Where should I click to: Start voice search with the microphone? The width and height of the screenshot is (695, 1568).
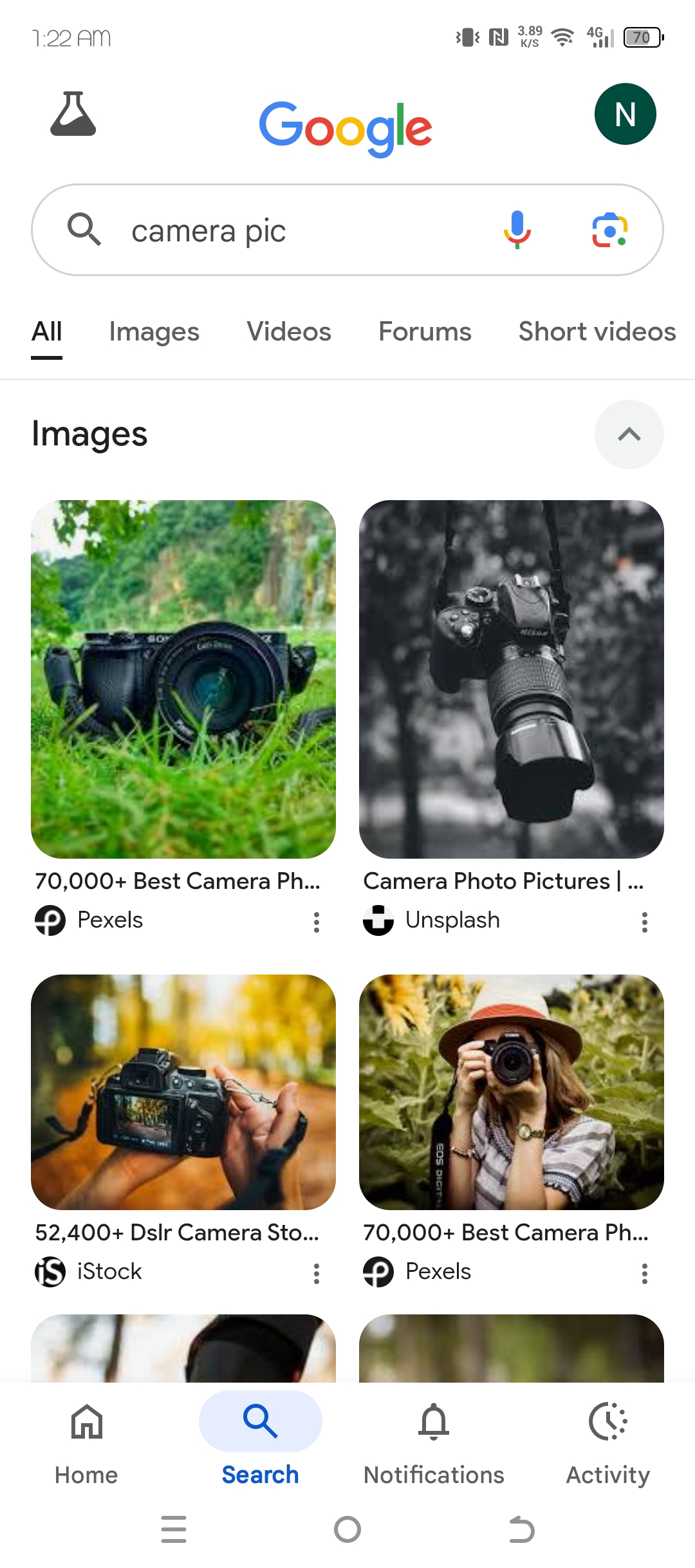517,230
